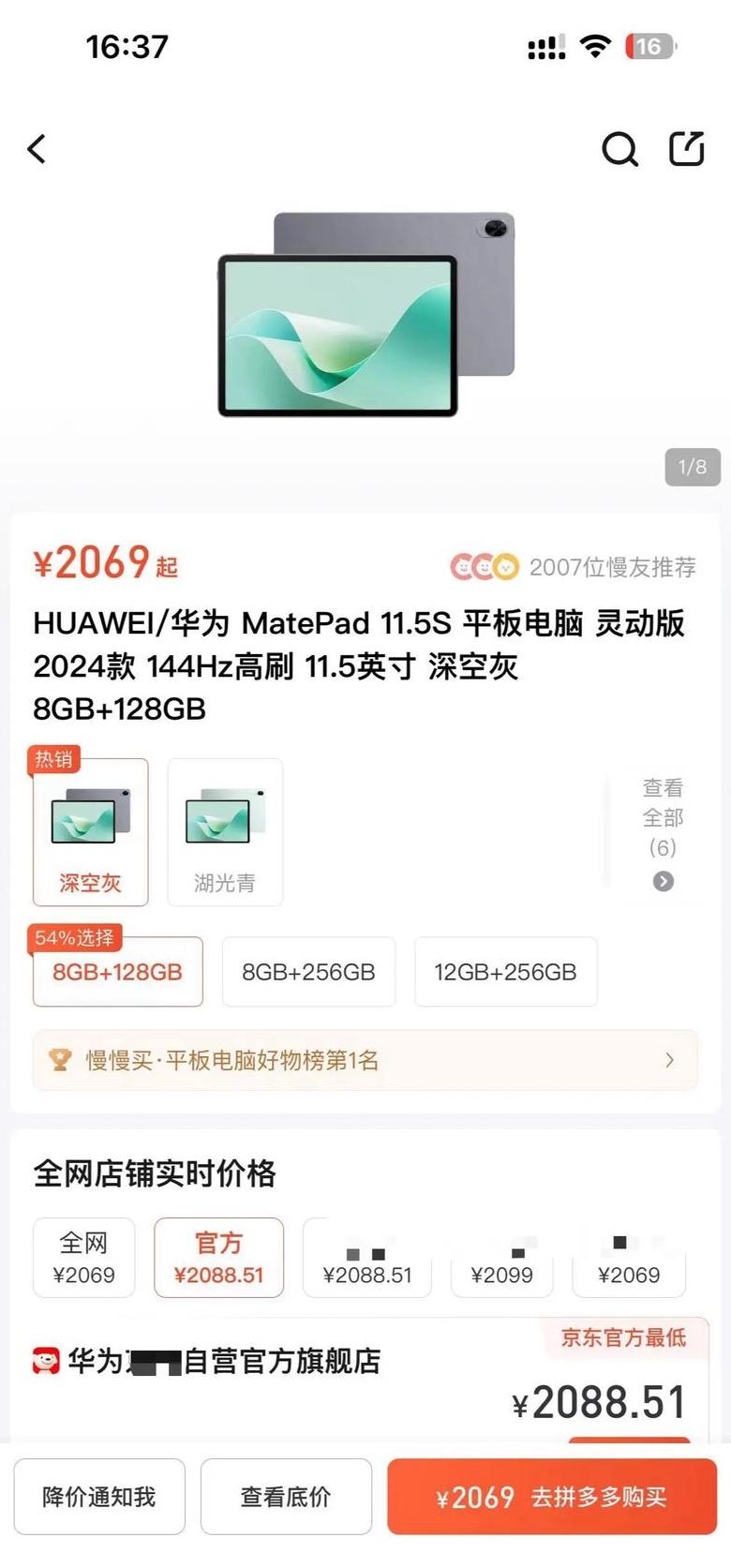This screenshot has height=1568, width=731.
Task: Tap 降价通知我 for price drop alerts
Action: [99, 1497]
